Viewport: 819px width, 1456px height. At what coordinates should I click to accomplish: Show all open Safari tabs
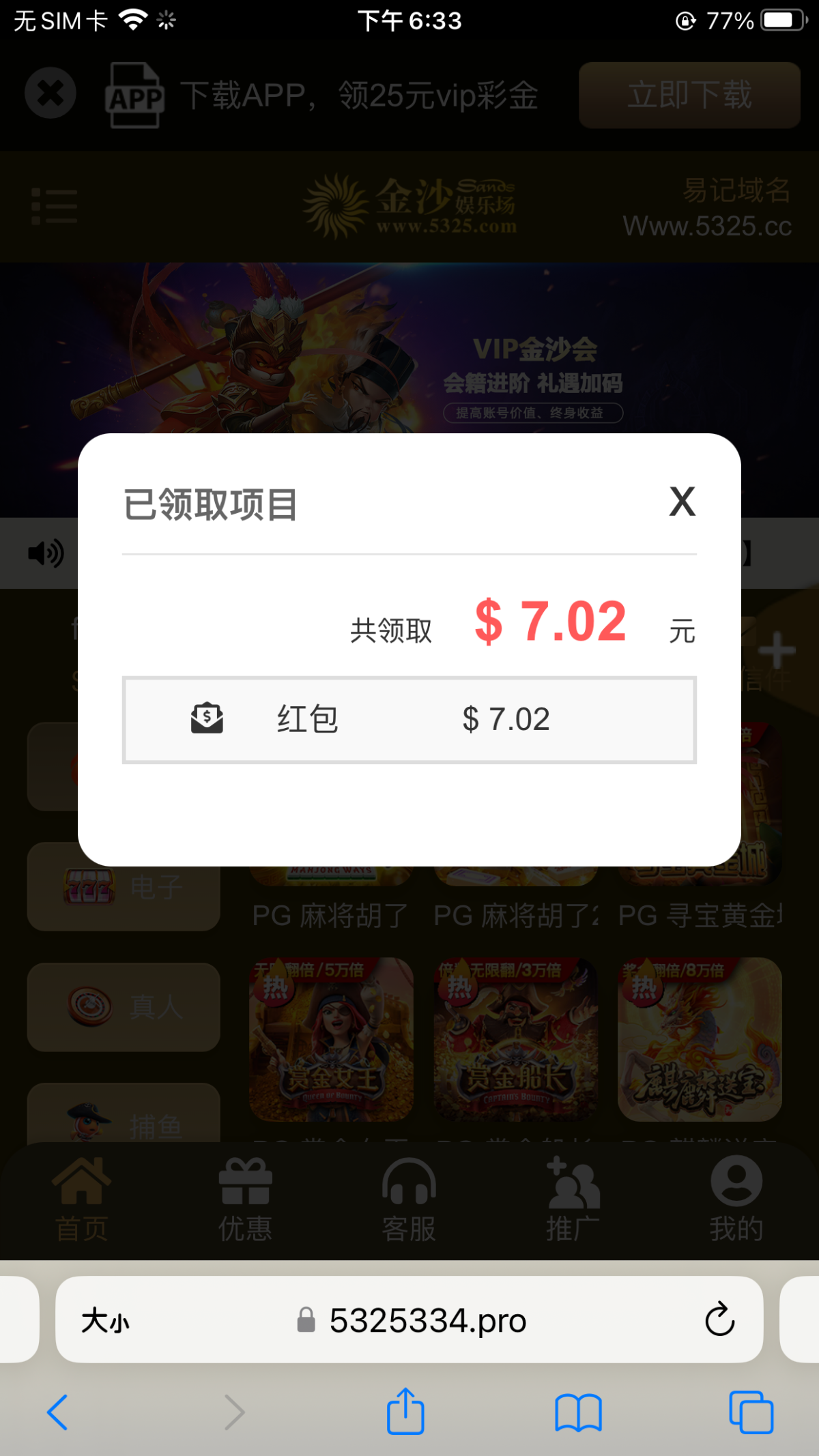[751, 1412]
